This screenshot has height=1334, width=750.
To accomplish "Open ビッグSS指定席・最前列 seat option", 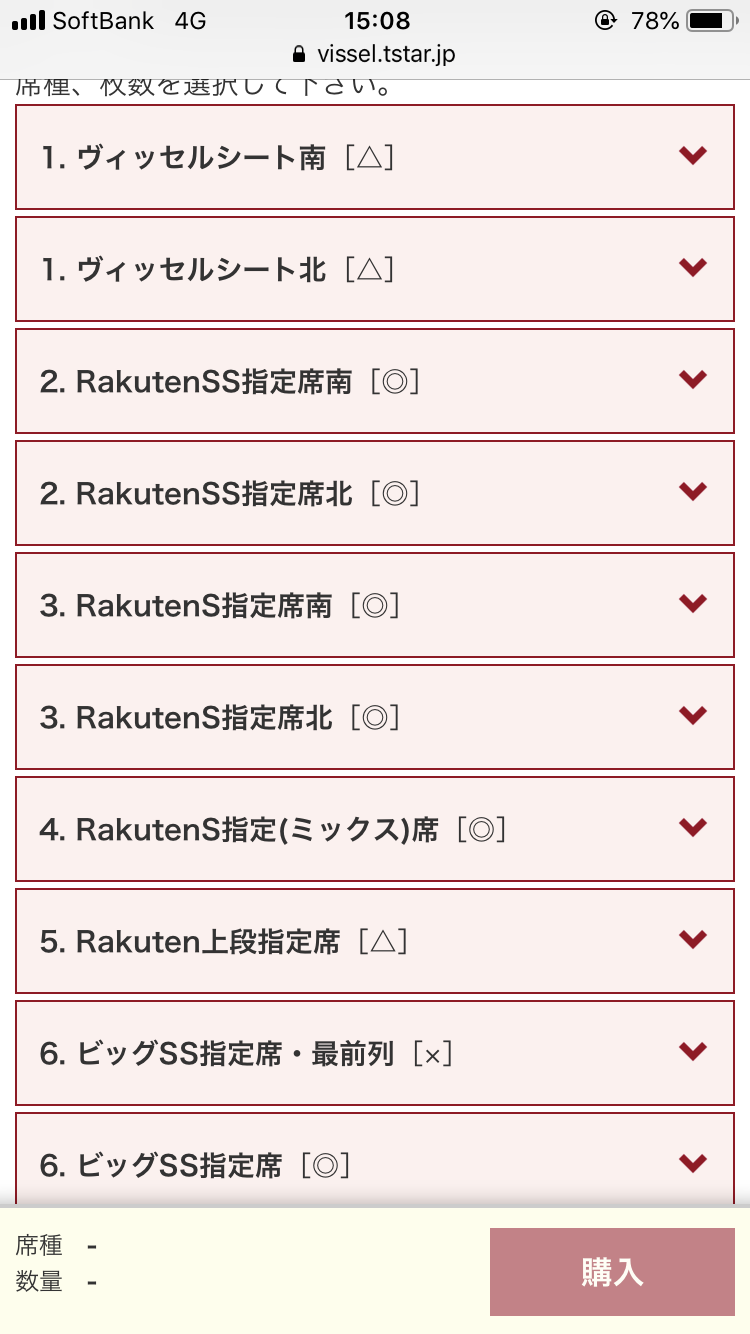I will click(x=375, y=1053).
